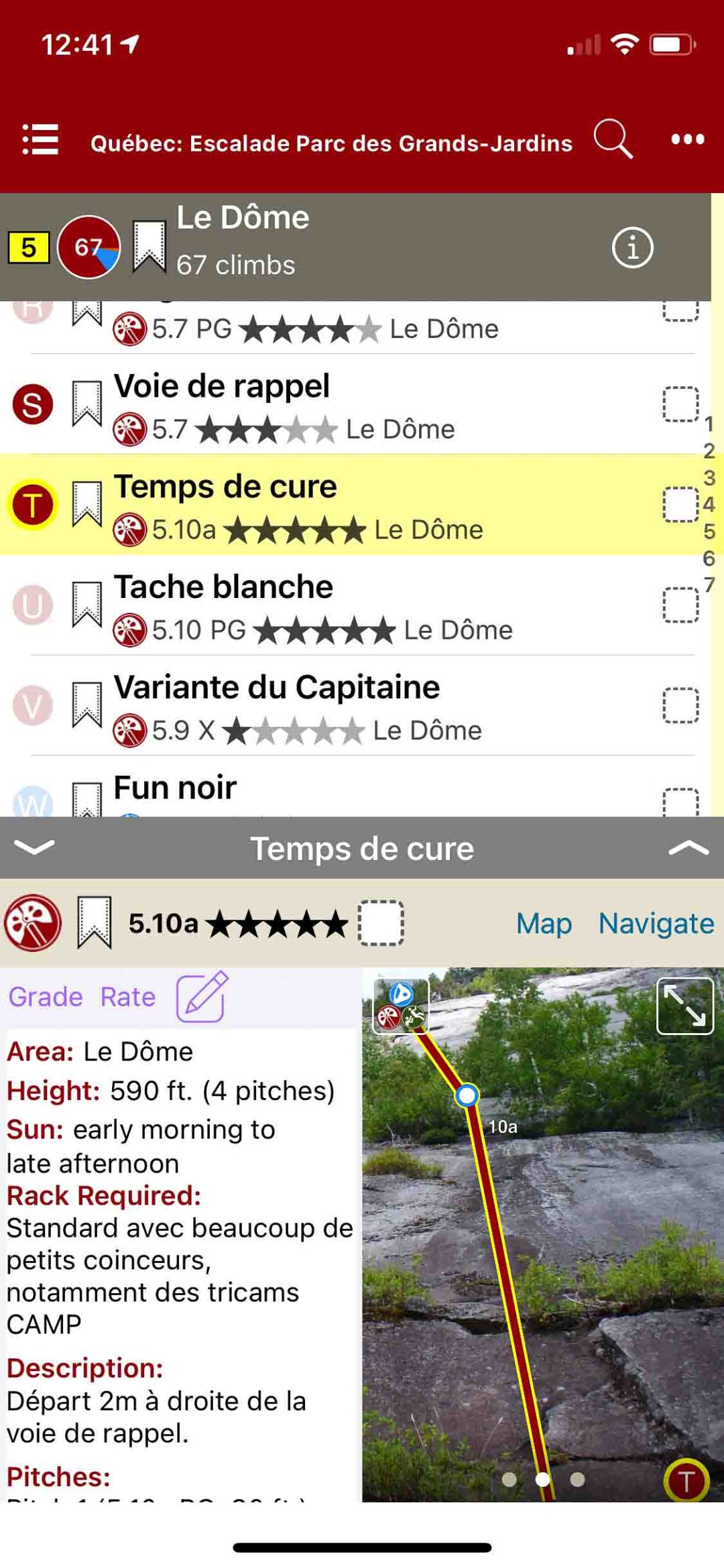This screenshot has height=1568, width=724.
Task: Write a note with the pencil icon
Action: [202, 996]
